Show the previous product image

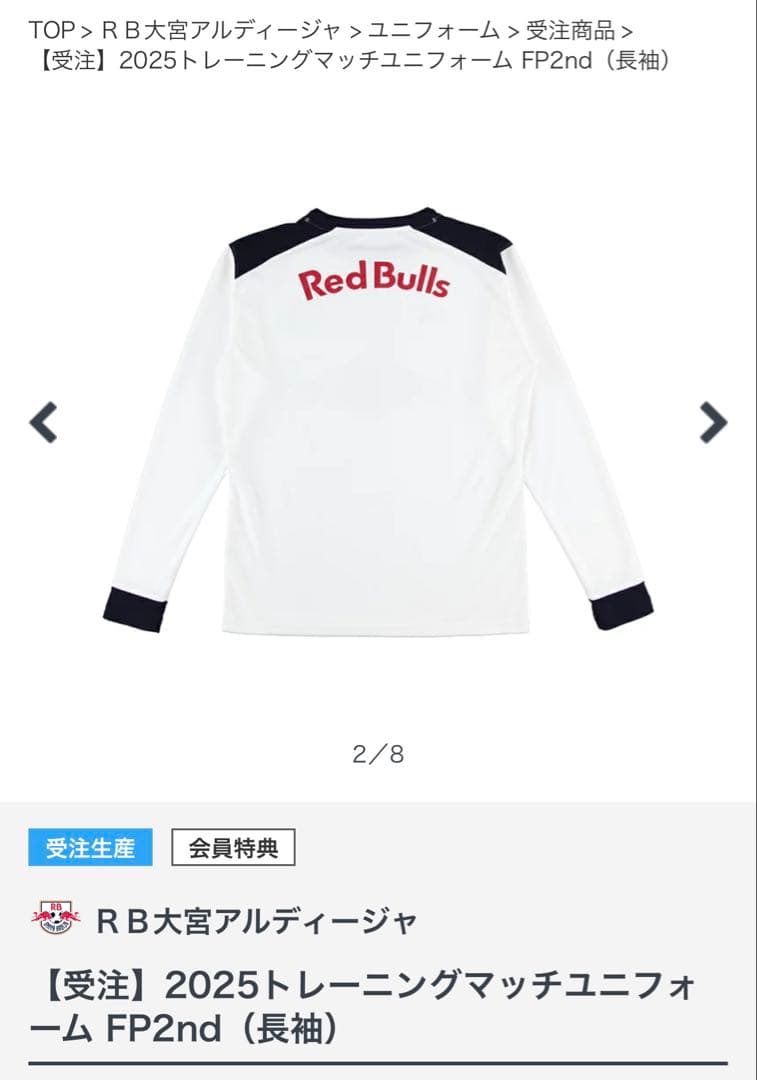pyautogui.click(x=44, y=422)
